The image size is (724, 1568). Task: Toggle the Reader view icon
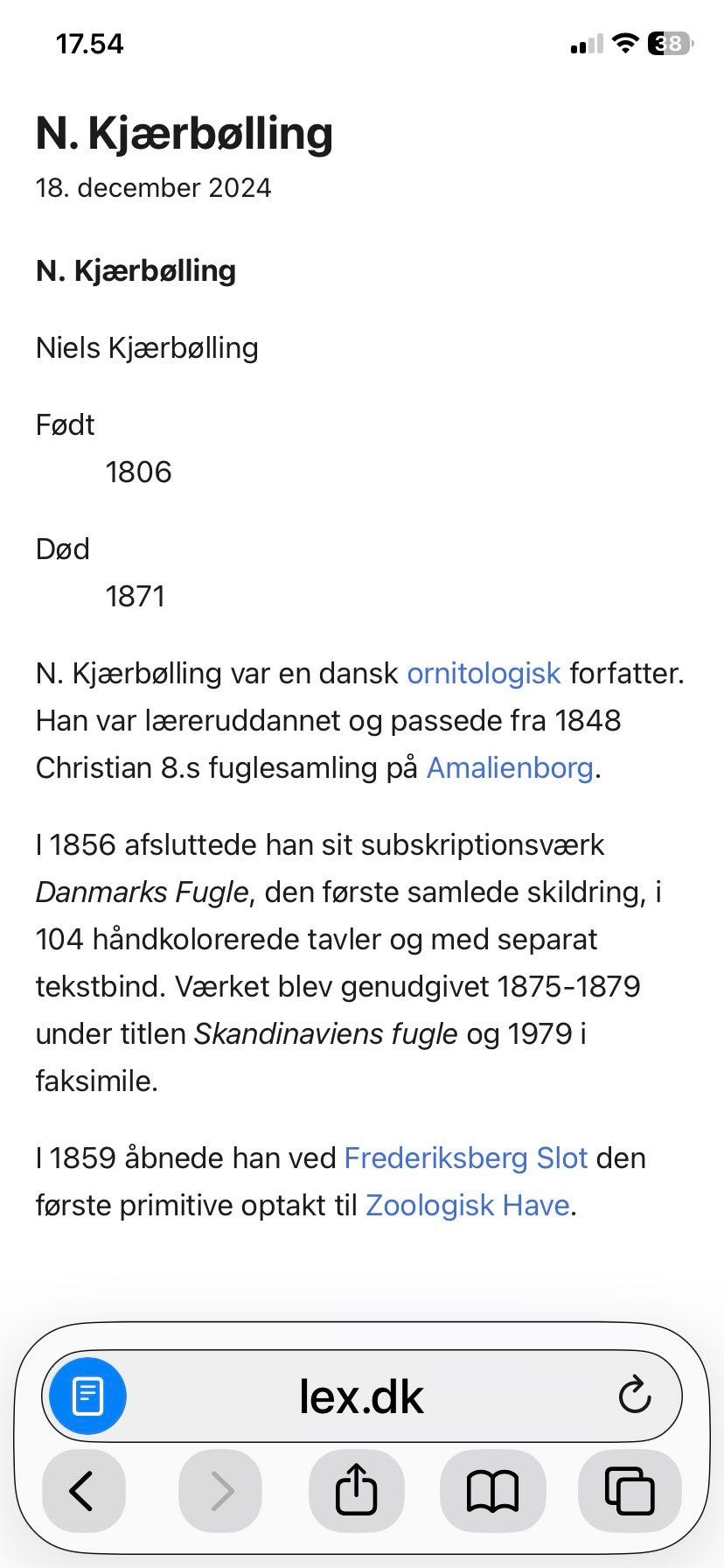click(x=87, y=1396)
